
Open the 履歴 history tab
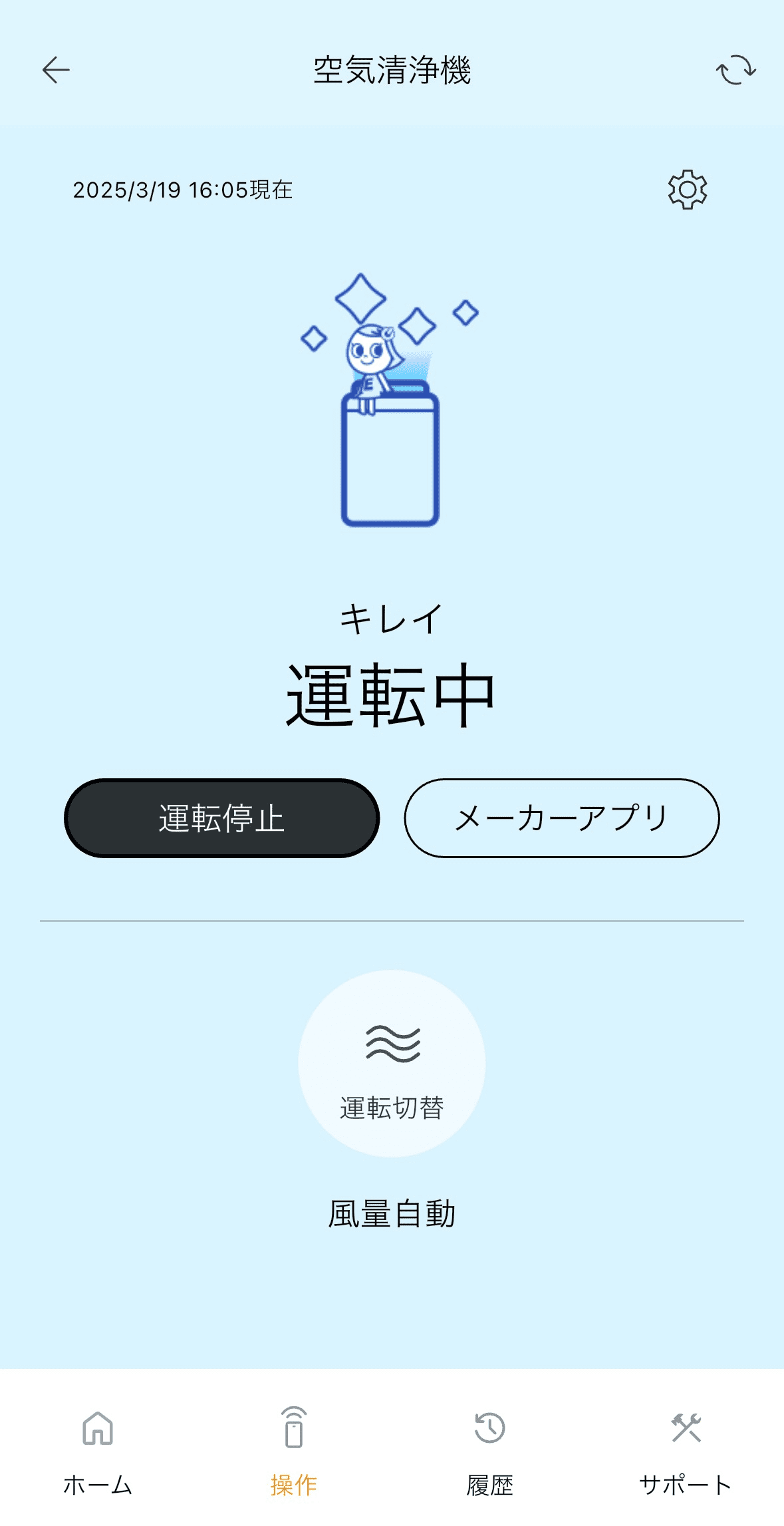point(490,1450)
